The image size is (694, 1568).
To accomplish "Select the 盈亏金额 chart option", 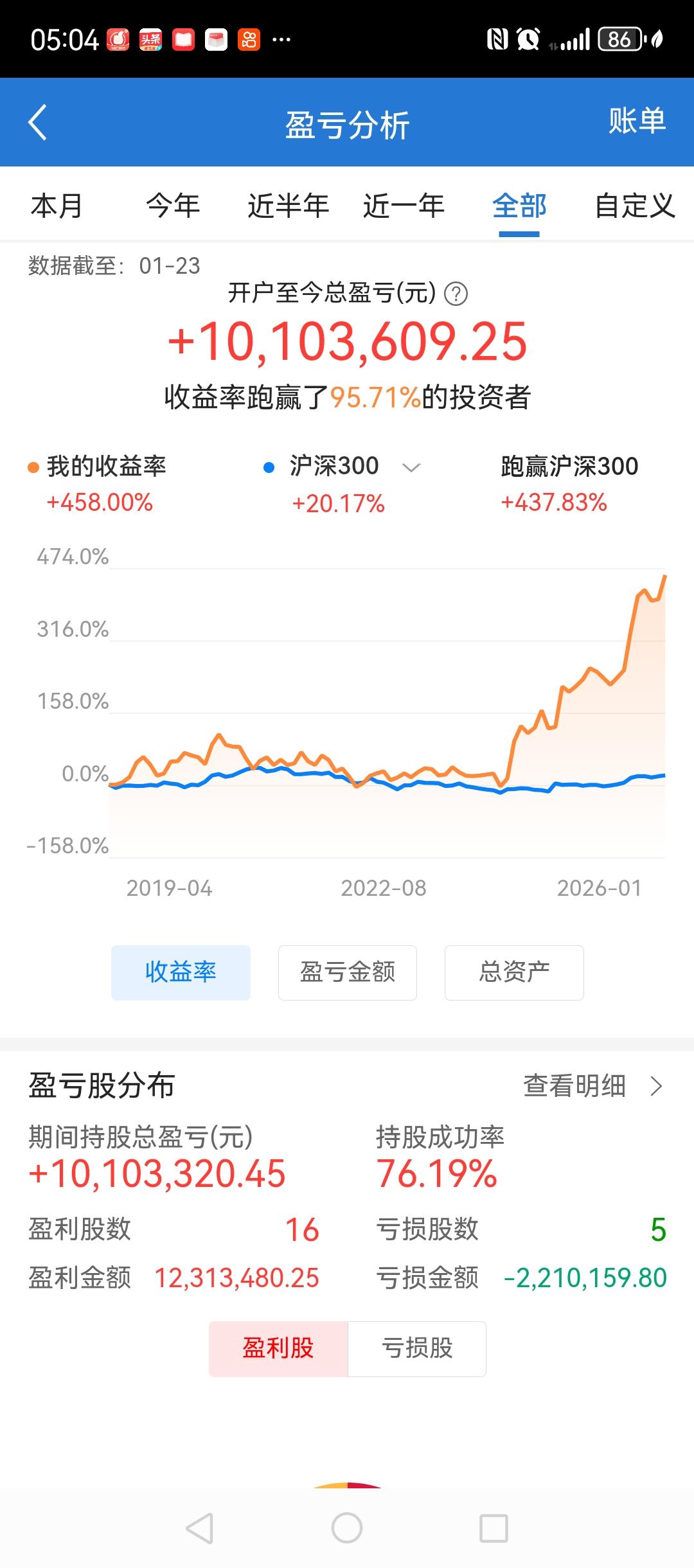I will point(347,972).
